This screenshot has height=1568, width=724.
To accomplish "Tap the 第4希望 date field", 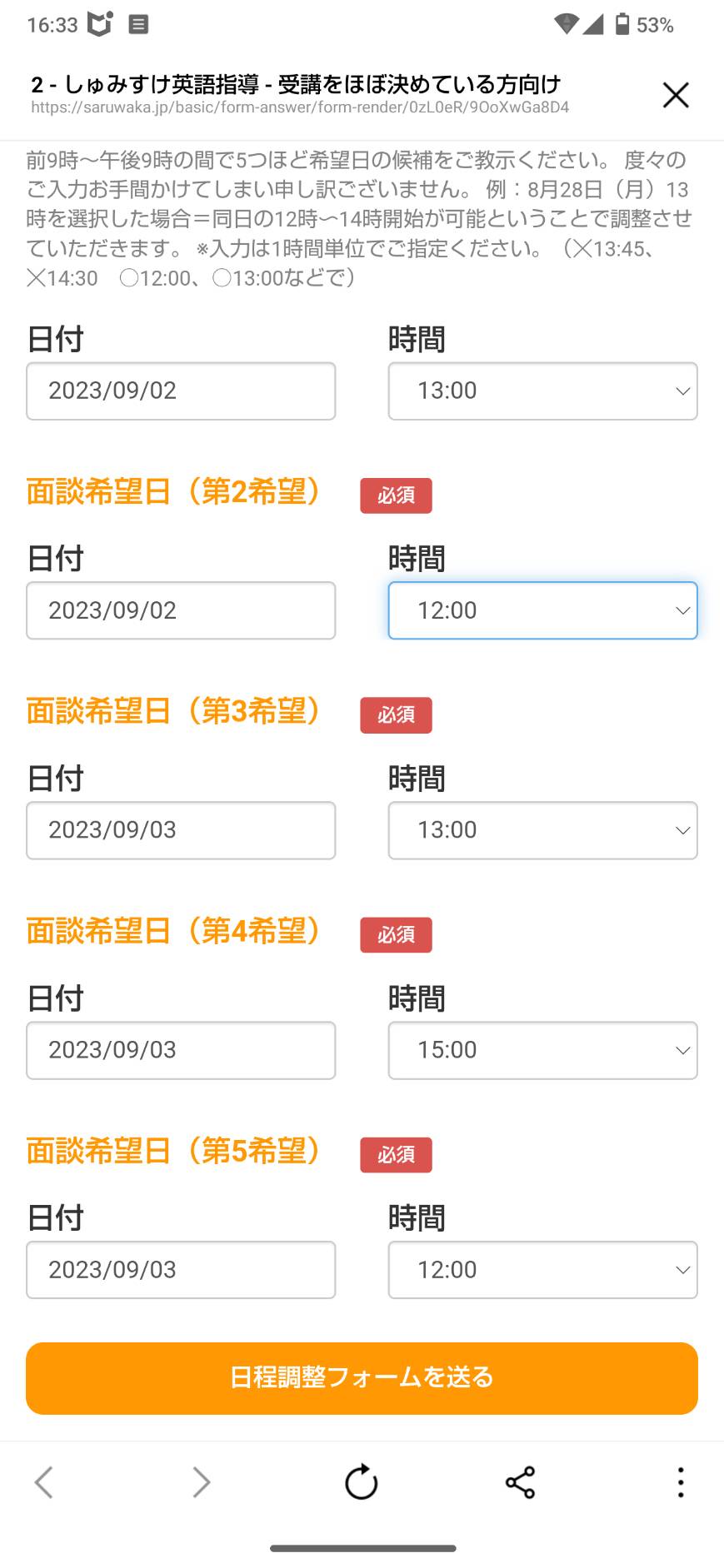I will pyautogui.click(x=181, y=1050).
